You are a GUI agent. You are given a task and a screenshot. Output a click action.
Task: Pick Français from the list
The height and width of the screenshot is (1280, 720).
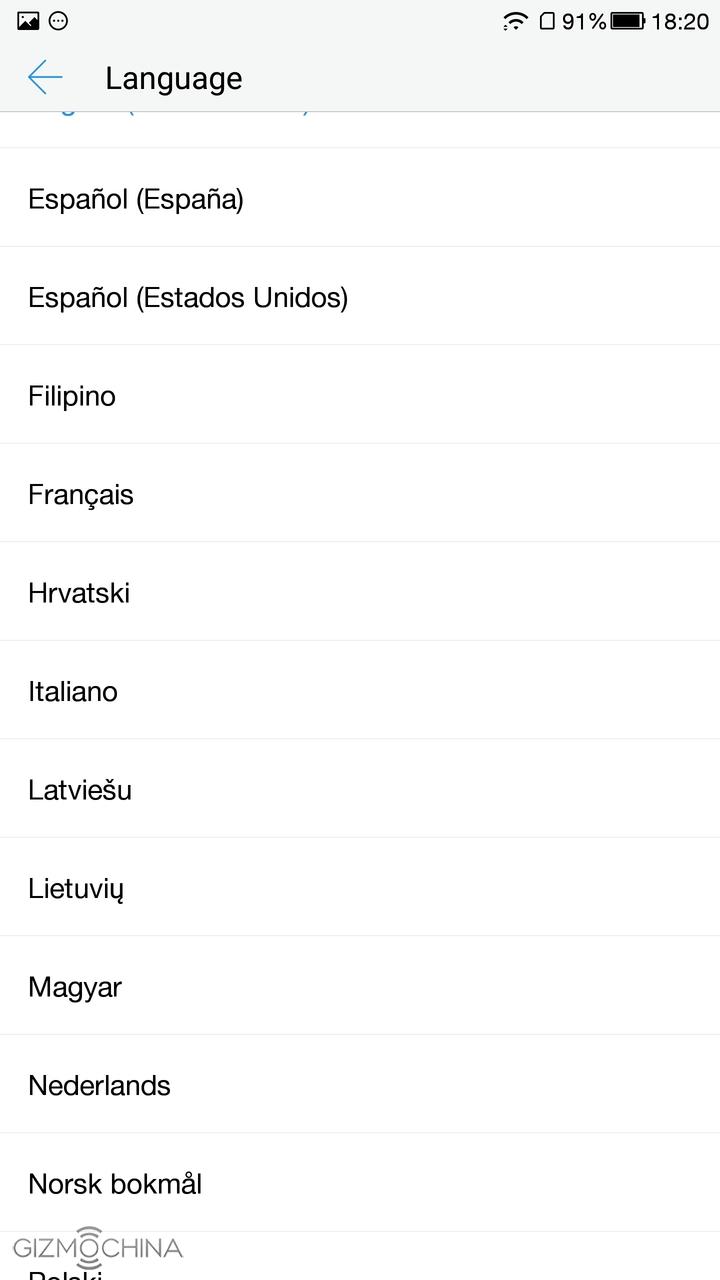click(81, 494)
